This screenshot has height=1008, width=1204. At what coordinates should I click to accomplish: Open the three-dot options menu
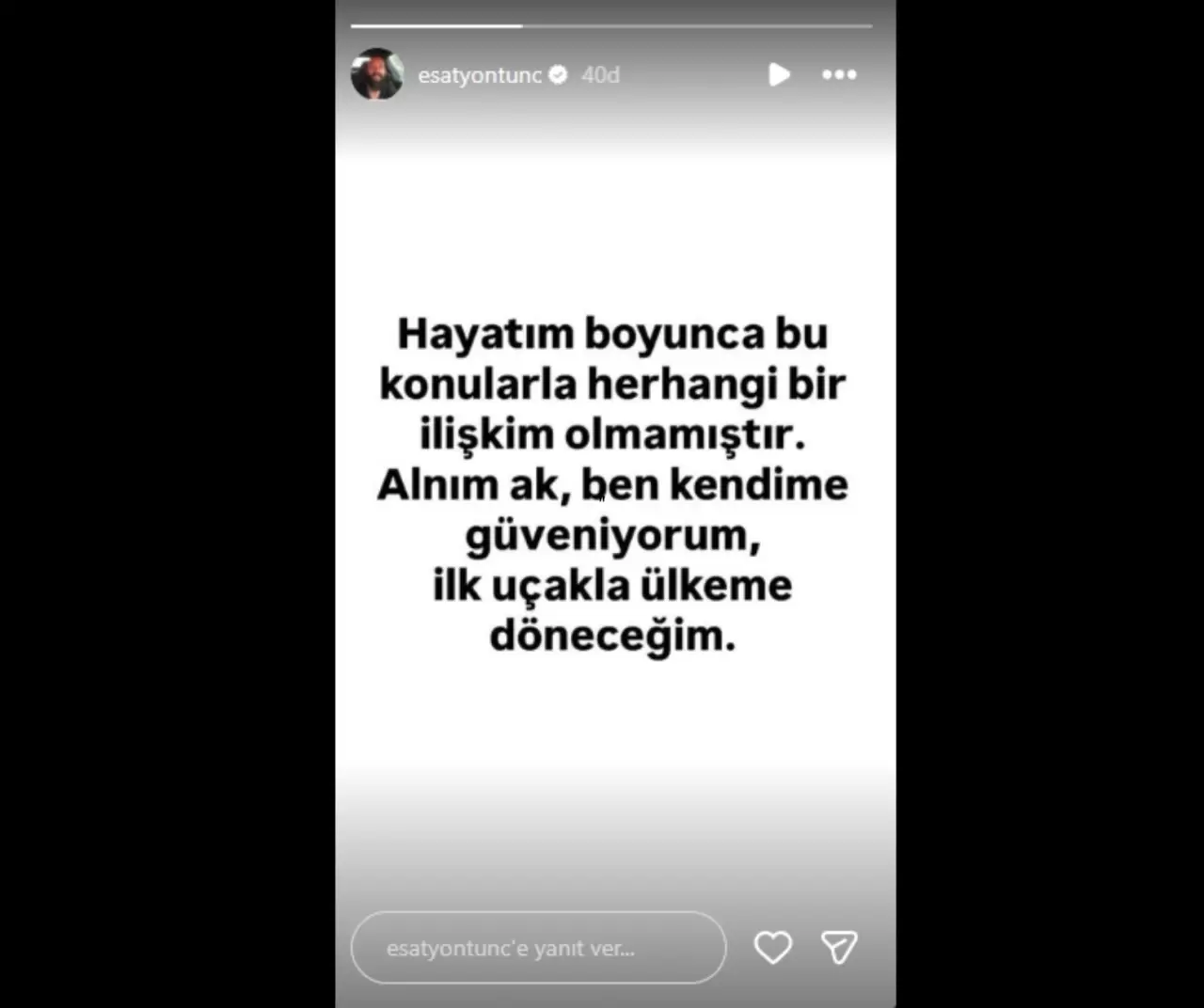pyautogui.click(x=839, y=74)
